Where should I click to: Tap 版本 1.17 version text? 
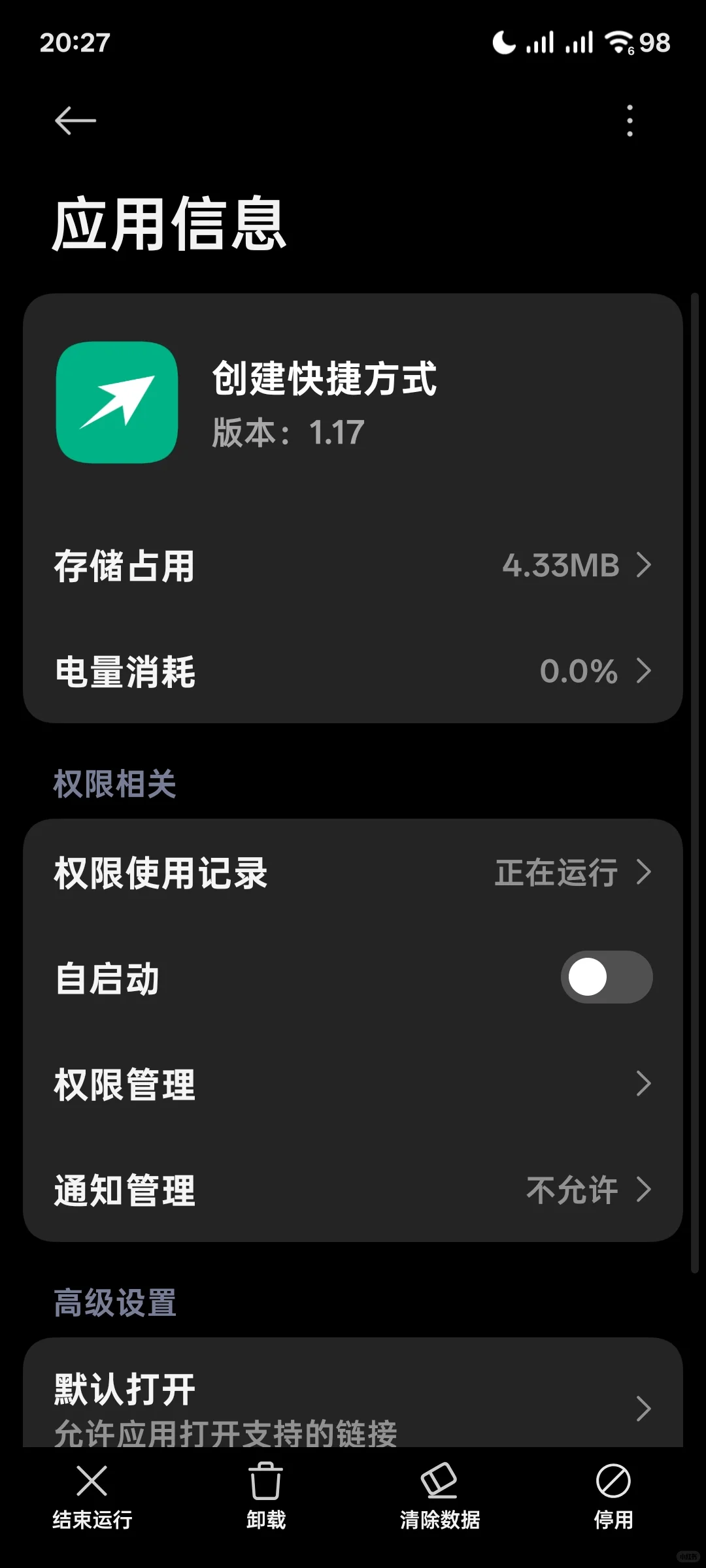pos(286,431)
